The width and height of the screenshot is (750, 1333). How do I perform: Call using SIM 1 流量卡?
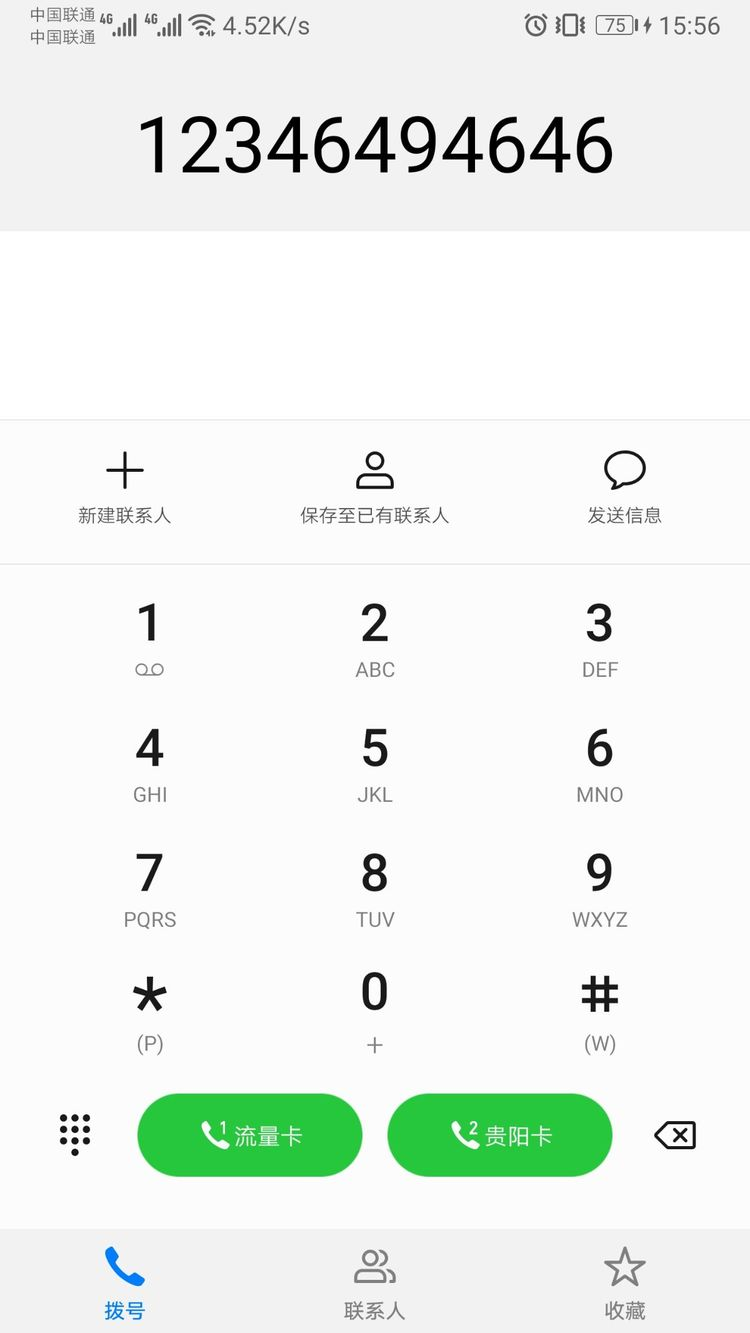coord(250,1135)
